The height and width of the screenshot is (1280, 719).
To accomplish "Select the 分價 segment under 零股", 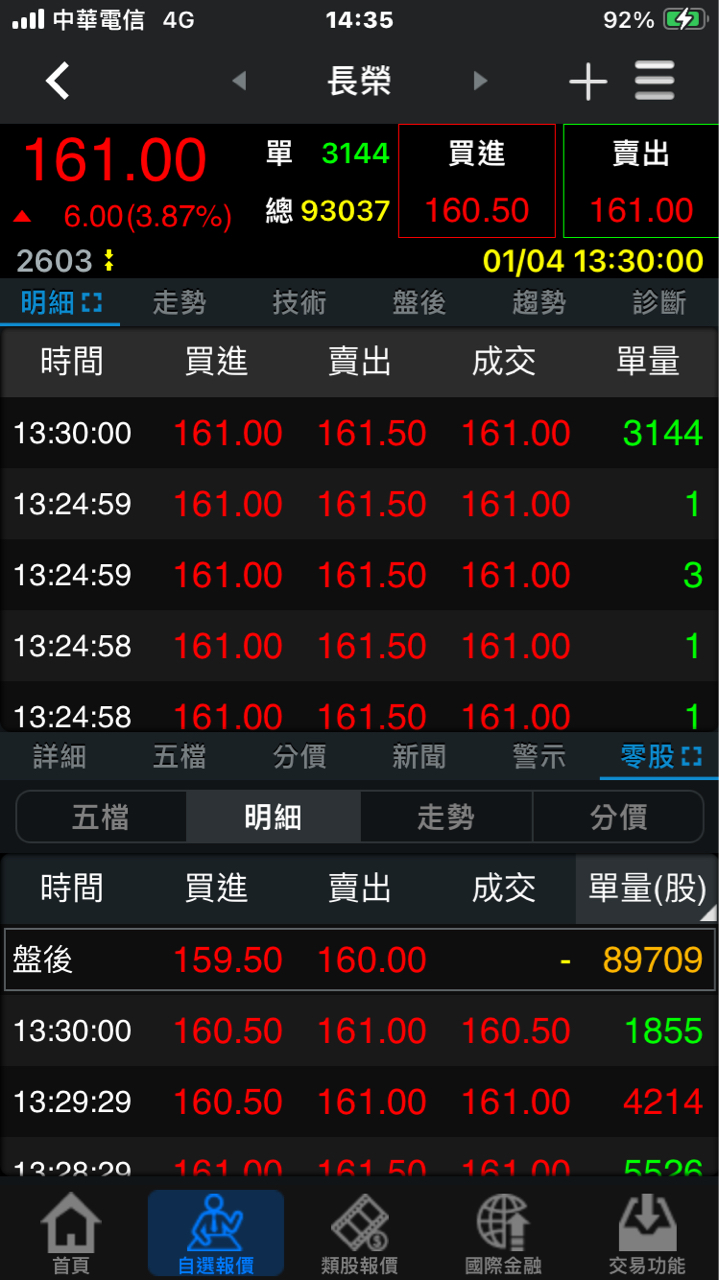I will click(x=618, y=817).
